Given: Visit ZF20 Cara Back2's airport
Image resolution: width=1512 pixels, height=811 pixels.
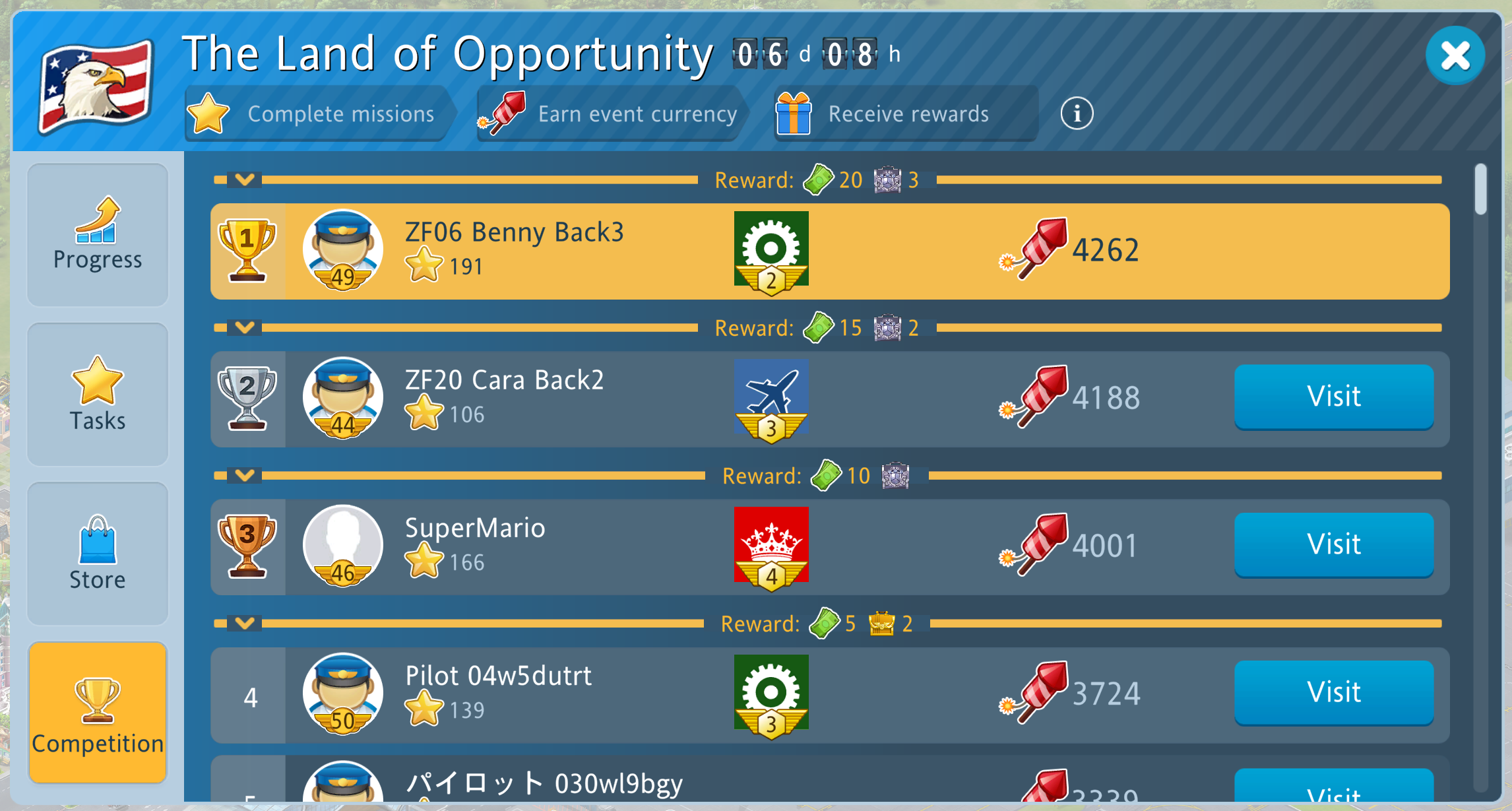Looking at the screenshot, I should pos(1333,397).
